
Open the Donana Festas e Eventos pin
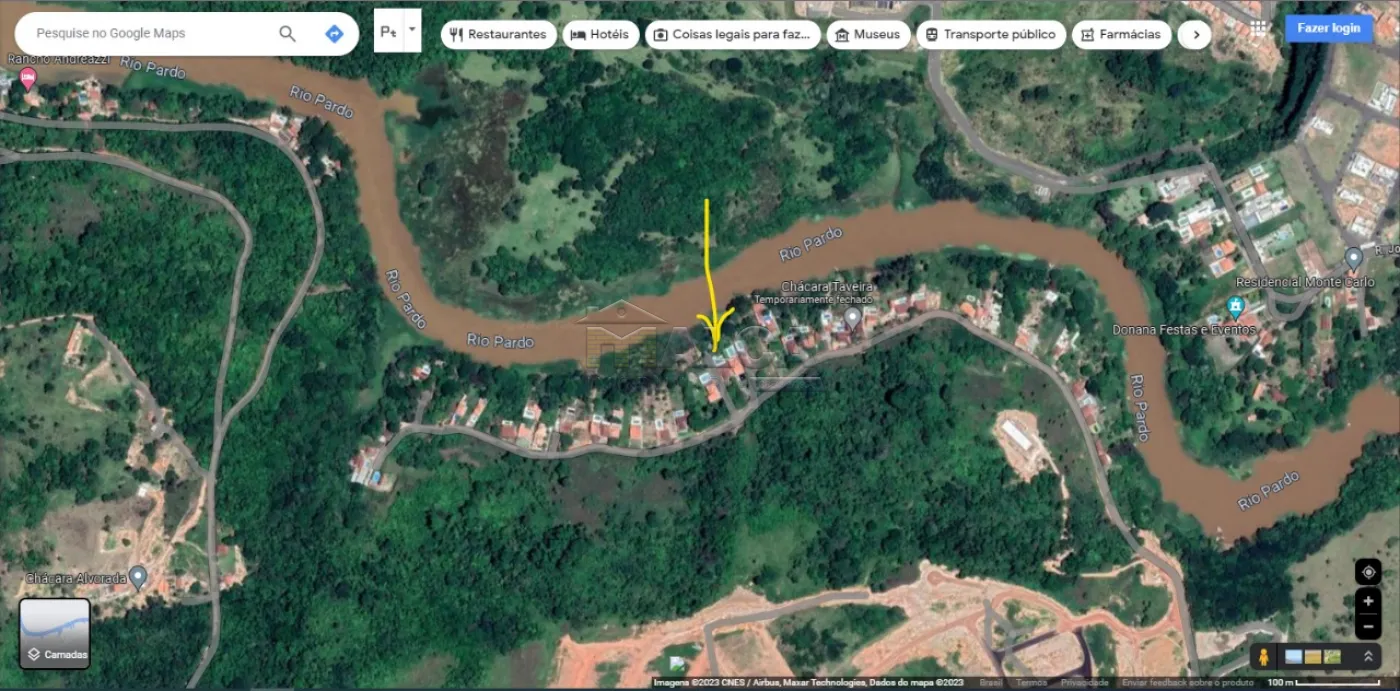coord(1235,306)
